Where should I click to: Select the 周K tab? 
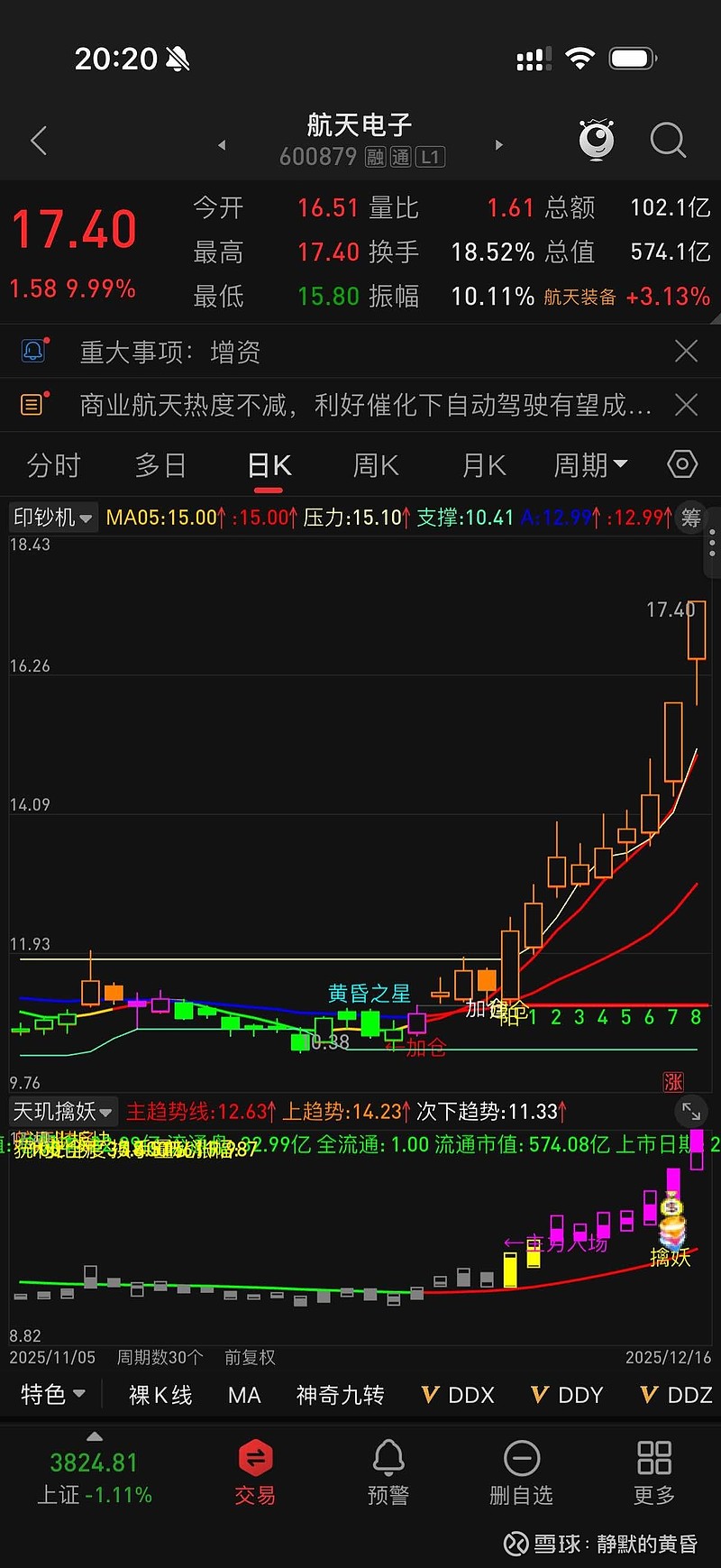pyautogui.click(x=376, y=465)
